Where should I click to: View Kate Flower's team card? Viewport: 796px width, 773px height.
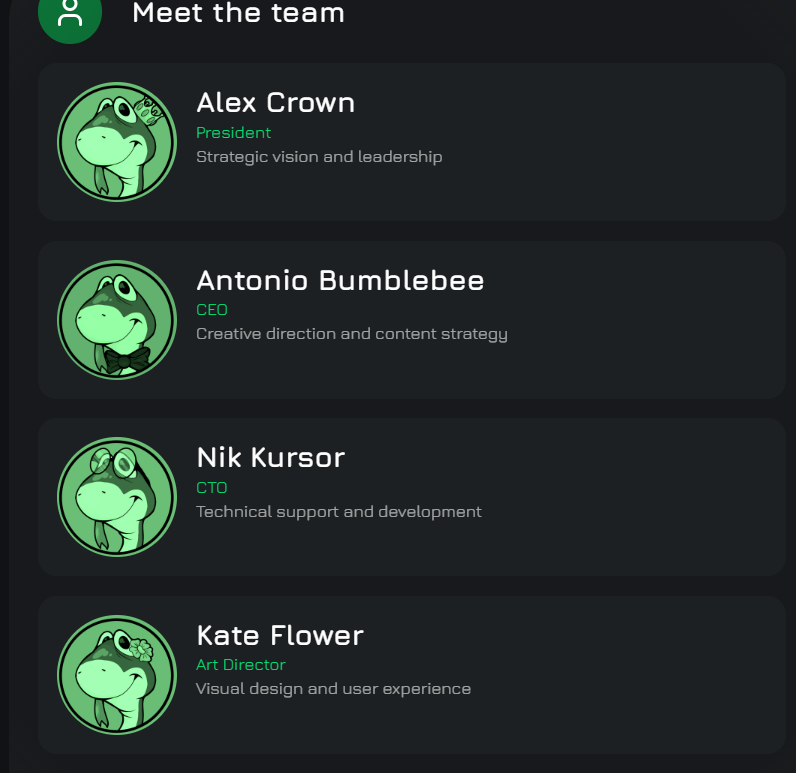click(411, 675)
